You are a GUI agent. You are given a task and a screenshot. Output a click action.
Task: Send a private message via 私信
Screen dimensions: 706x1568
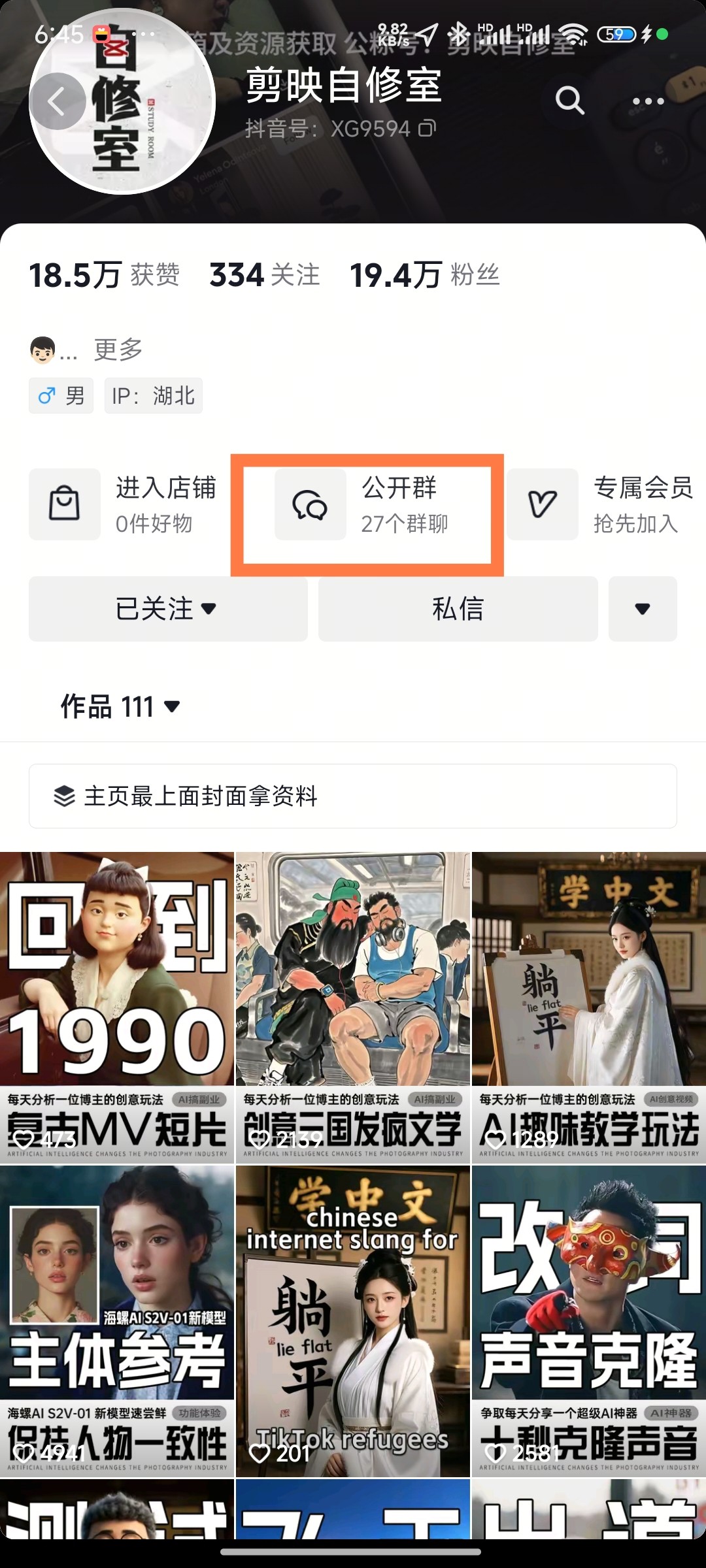pyautogui.click(x=458, y=609)
